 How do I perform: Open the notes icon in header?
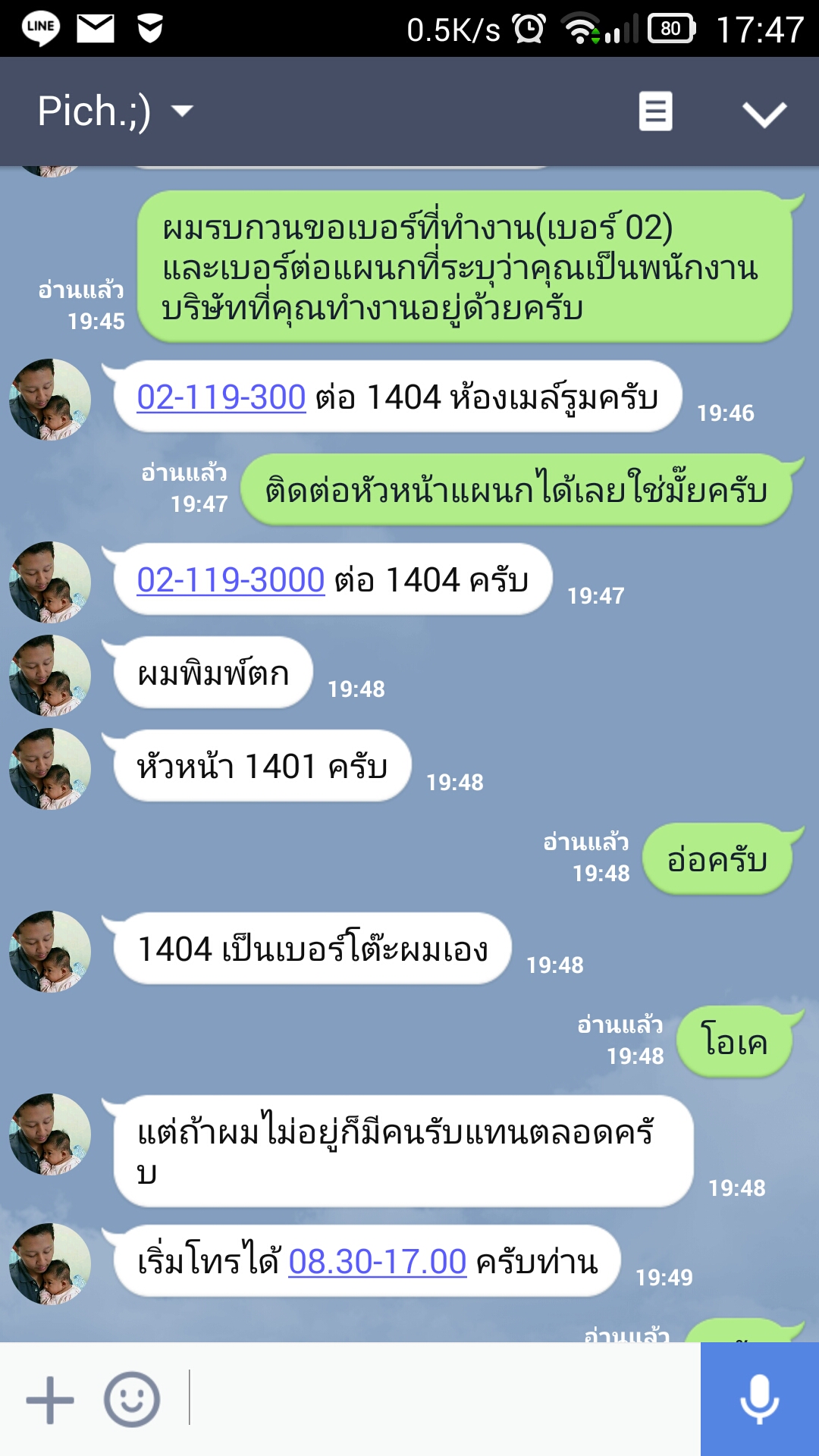pyautogui.click(x=655, y=111)
